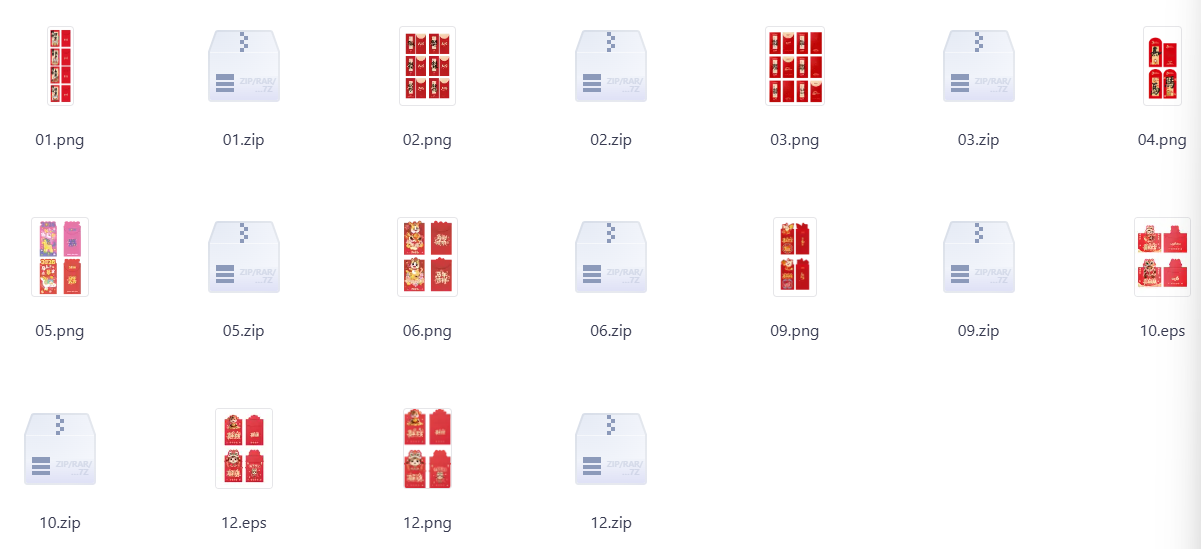Open 02.png red envelope image
This screenshot has width=1201, height=549.
pos(427,67)
